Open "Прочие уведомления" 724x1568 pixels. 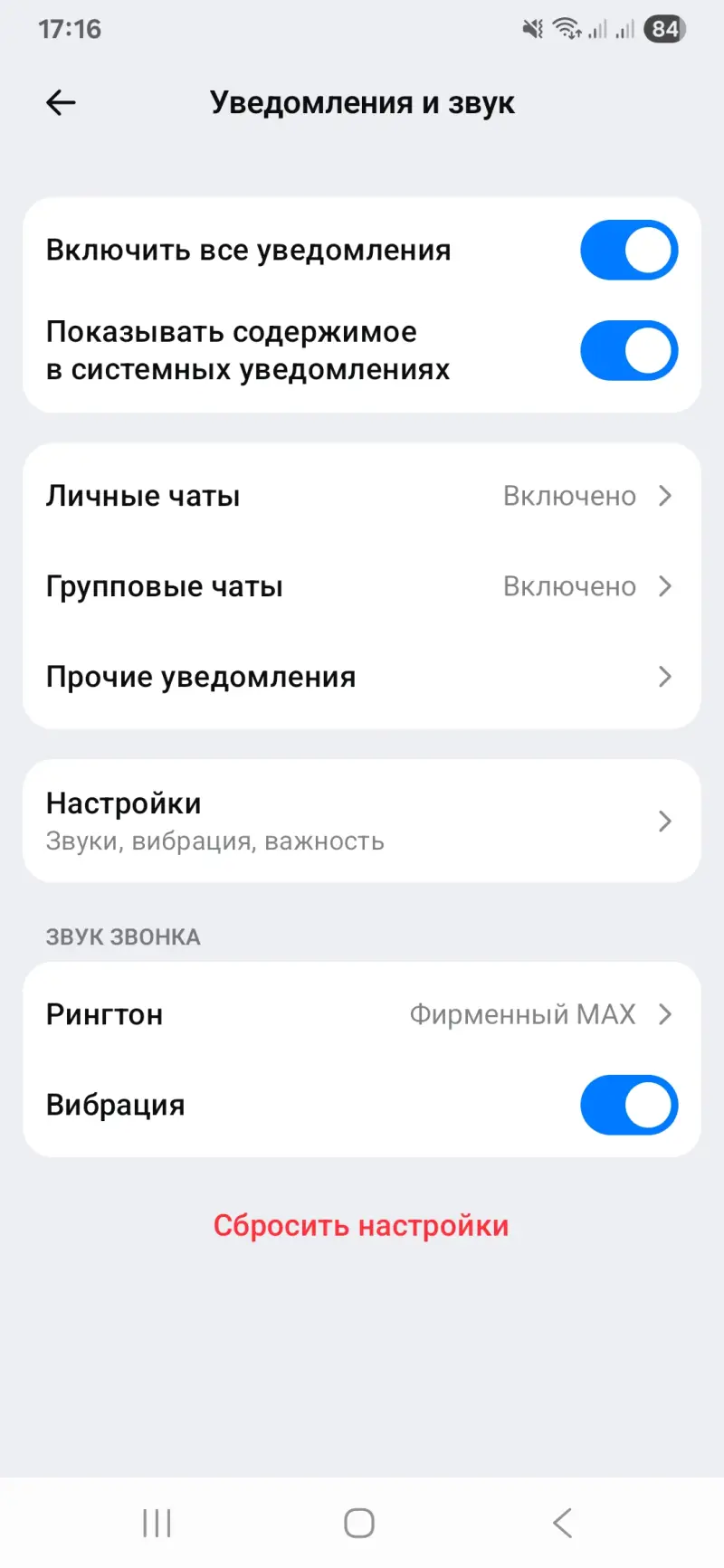(x=362, y=677)
